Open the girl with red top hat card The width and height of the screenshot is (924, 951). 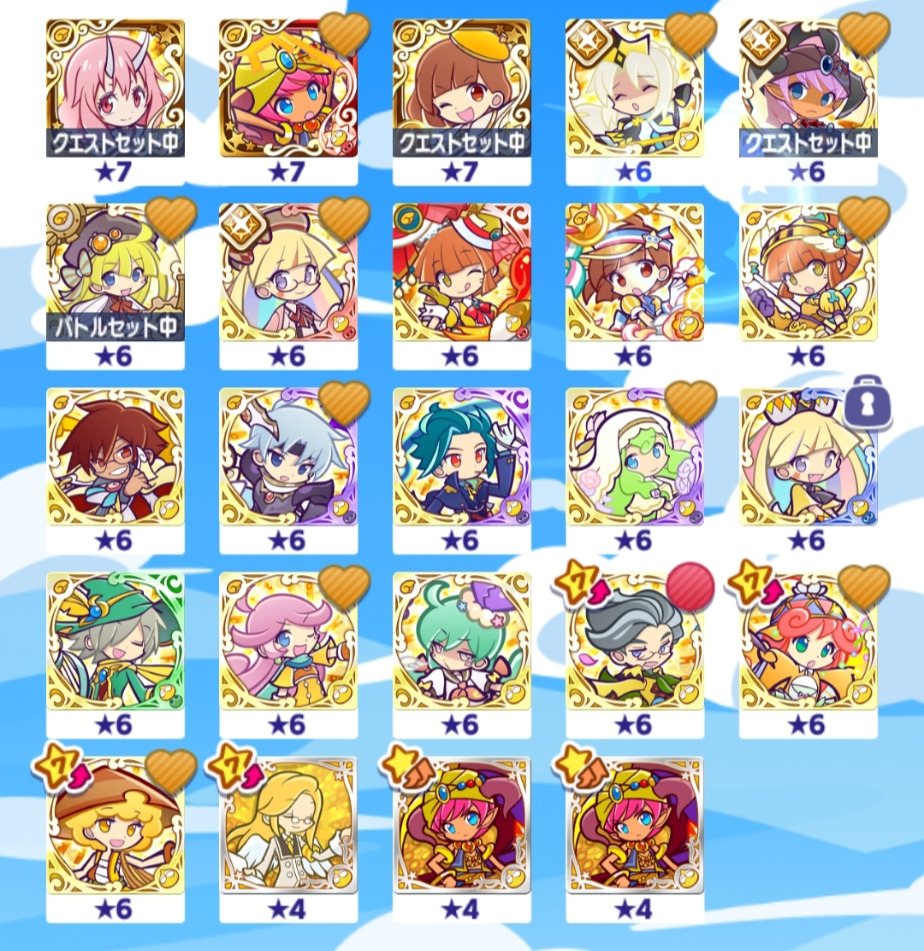coord(462,270)
